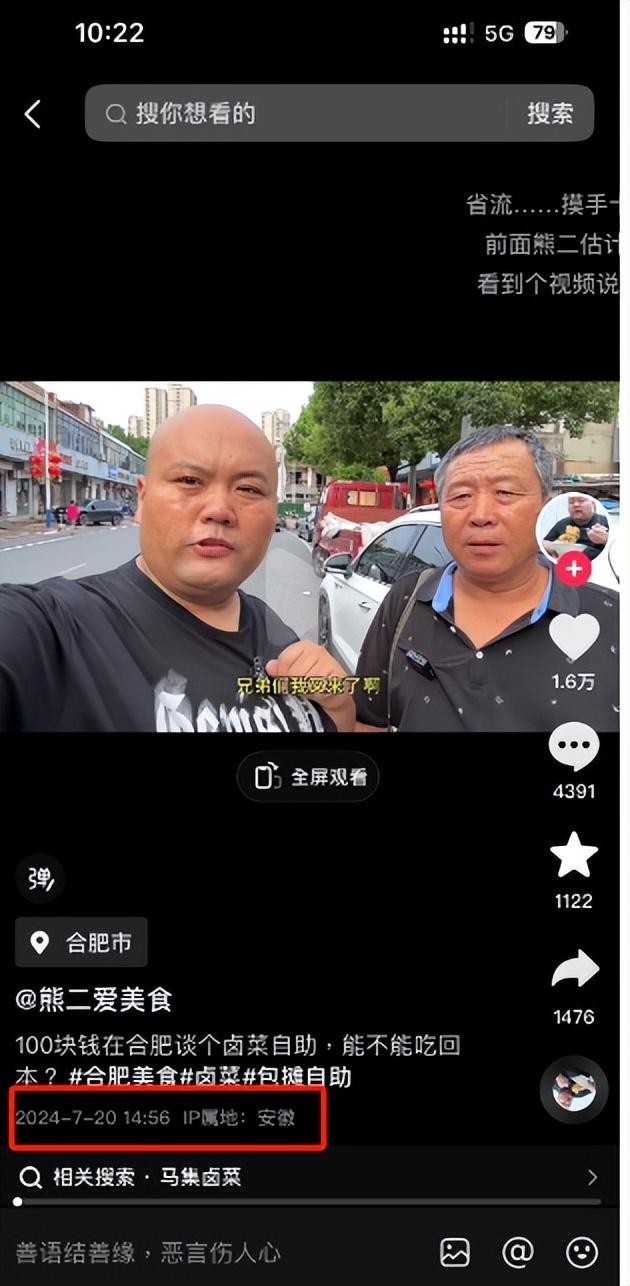Image resolution: width=630 pixels, height=1286 pixels.
Task: Open the comments bubble
Action: (574, 747)
